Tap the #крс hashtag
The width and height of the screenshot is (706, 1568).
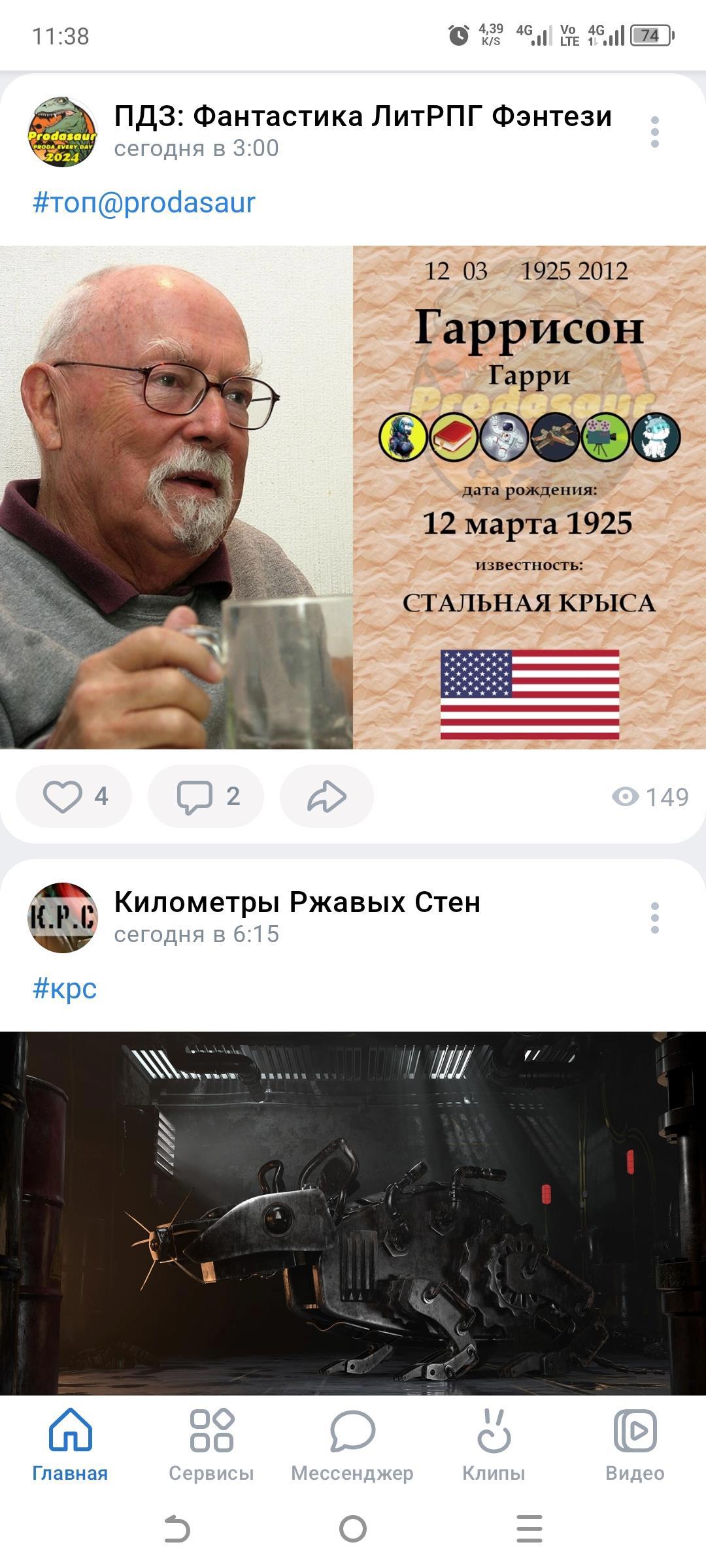coord(65,988)
